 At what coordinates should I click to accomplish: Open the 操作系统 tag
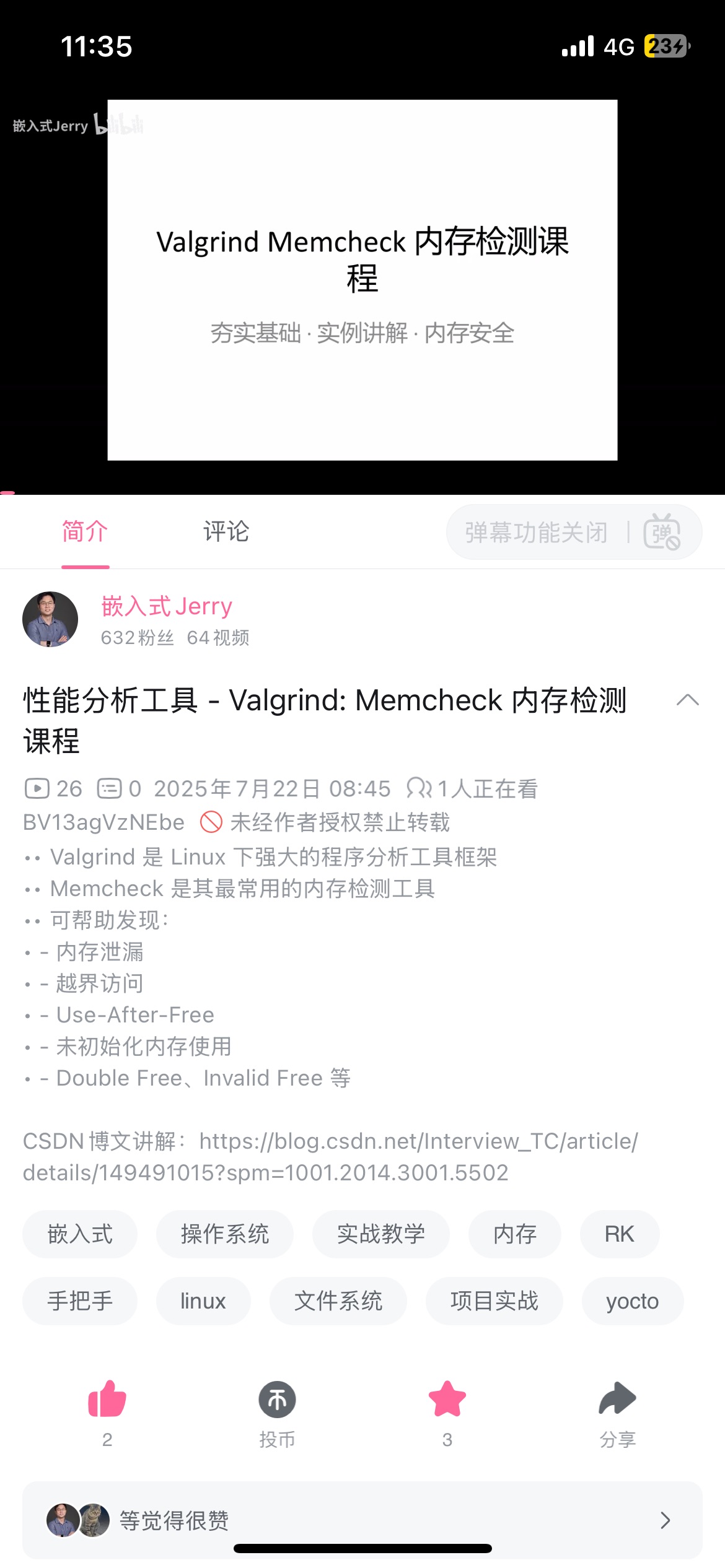pyautogui.click(x=224, y=1234)
